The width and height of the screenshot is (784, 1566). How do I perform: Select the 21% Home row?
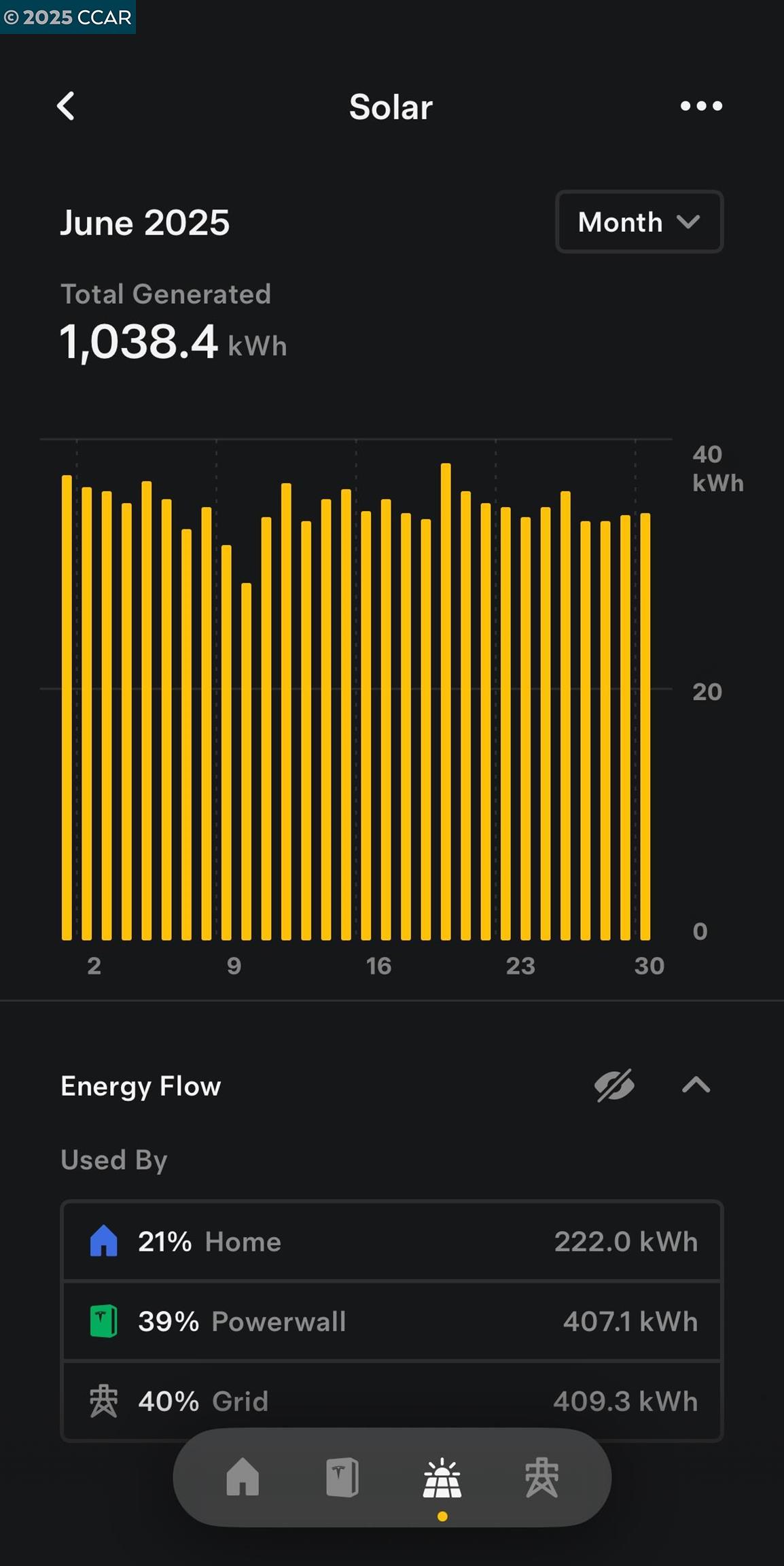tap(392, 1242)
